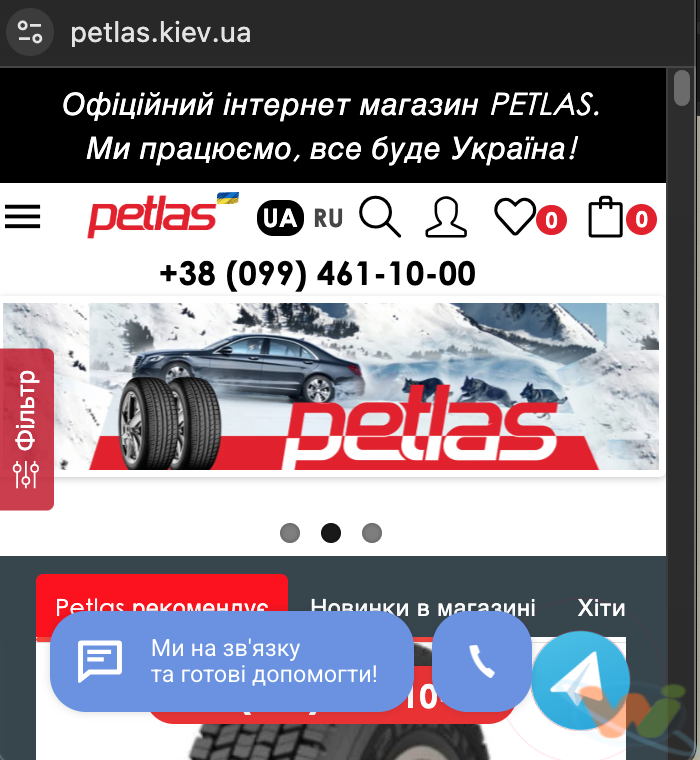Call +38 (099) 461-10-00
700x760 pixels.
tap(317, 273)
